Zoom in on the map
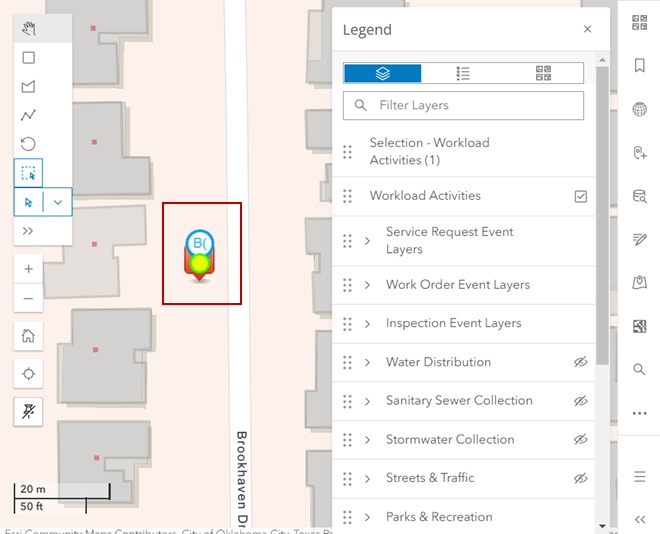Viewport: 660px width, 534px height. 28,269
